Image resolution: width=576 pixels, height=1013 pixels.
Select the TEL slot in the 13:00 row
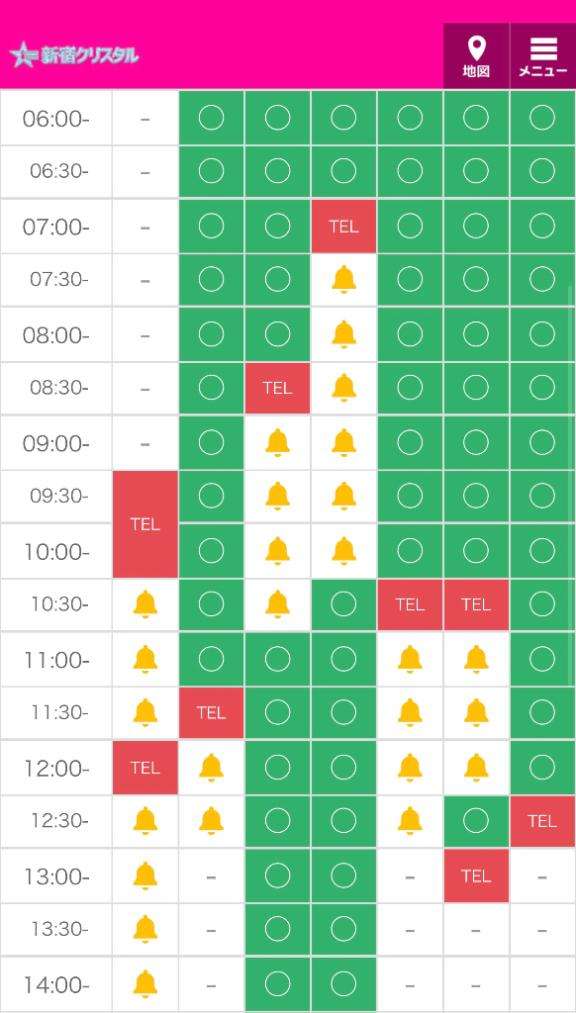tap(476, 876)
